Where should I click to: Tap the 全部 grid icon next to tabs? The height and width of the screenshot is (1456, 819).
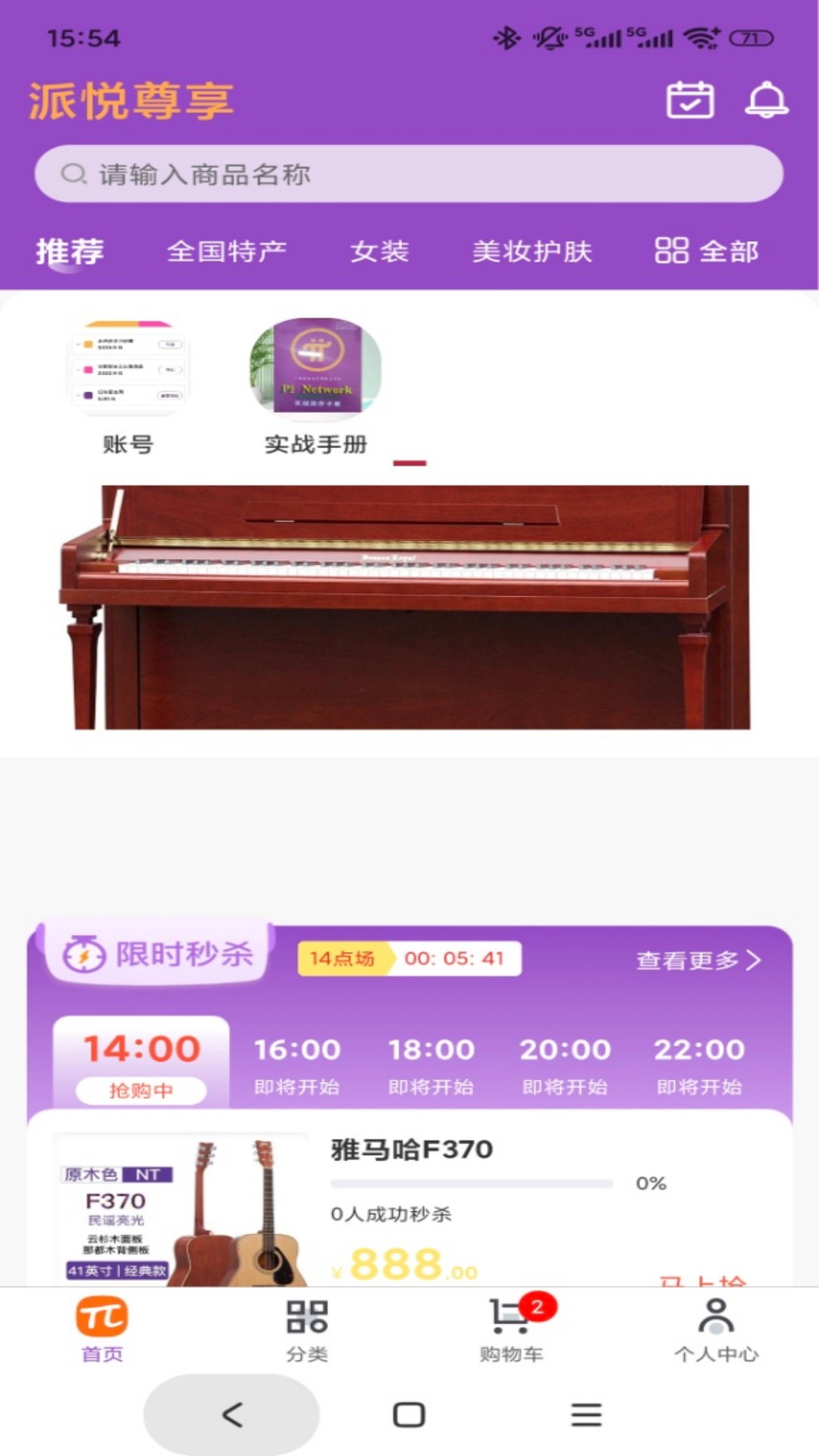[673, 253]
